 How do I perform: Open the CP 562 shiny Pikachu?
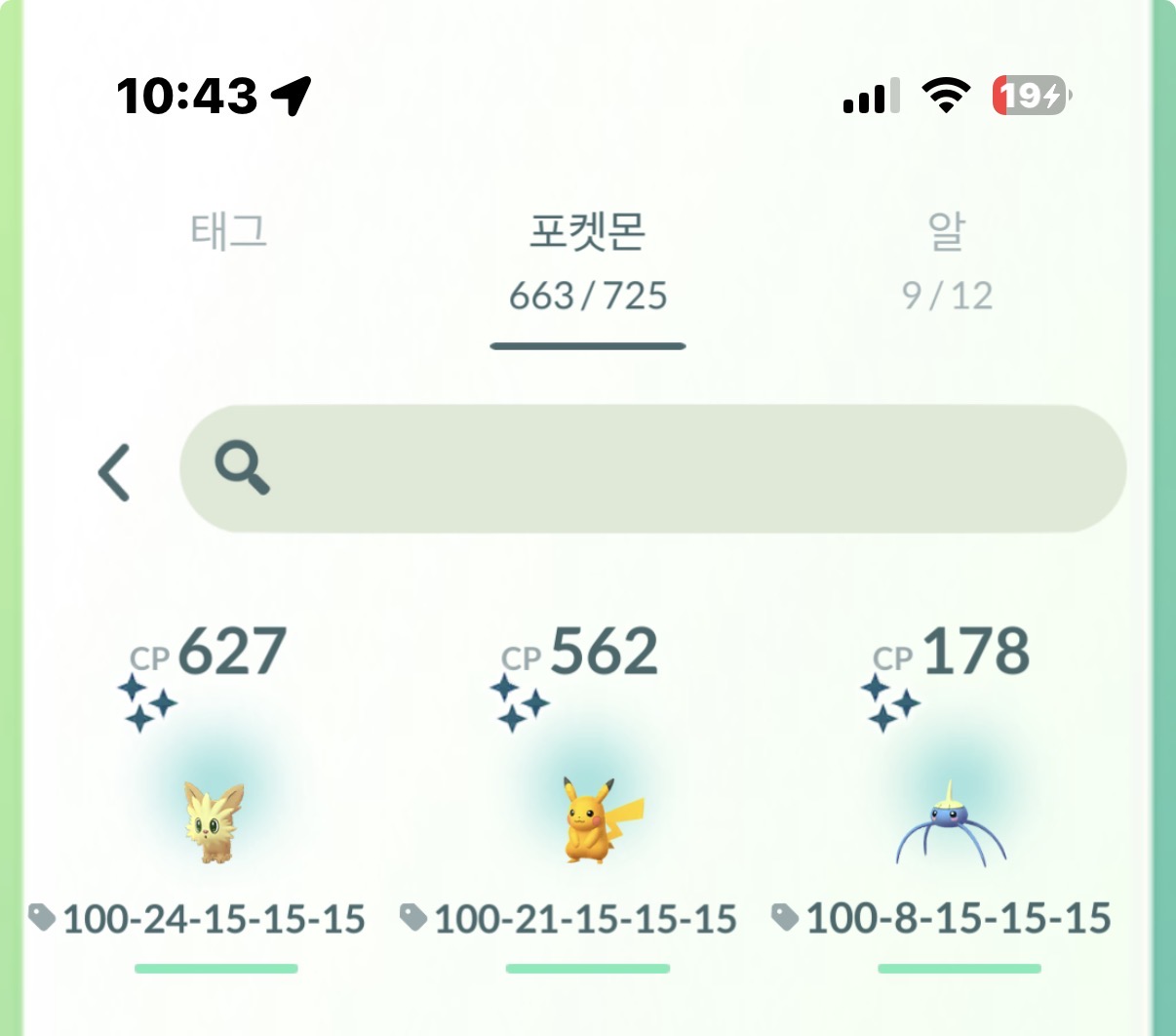click(588, 819)
